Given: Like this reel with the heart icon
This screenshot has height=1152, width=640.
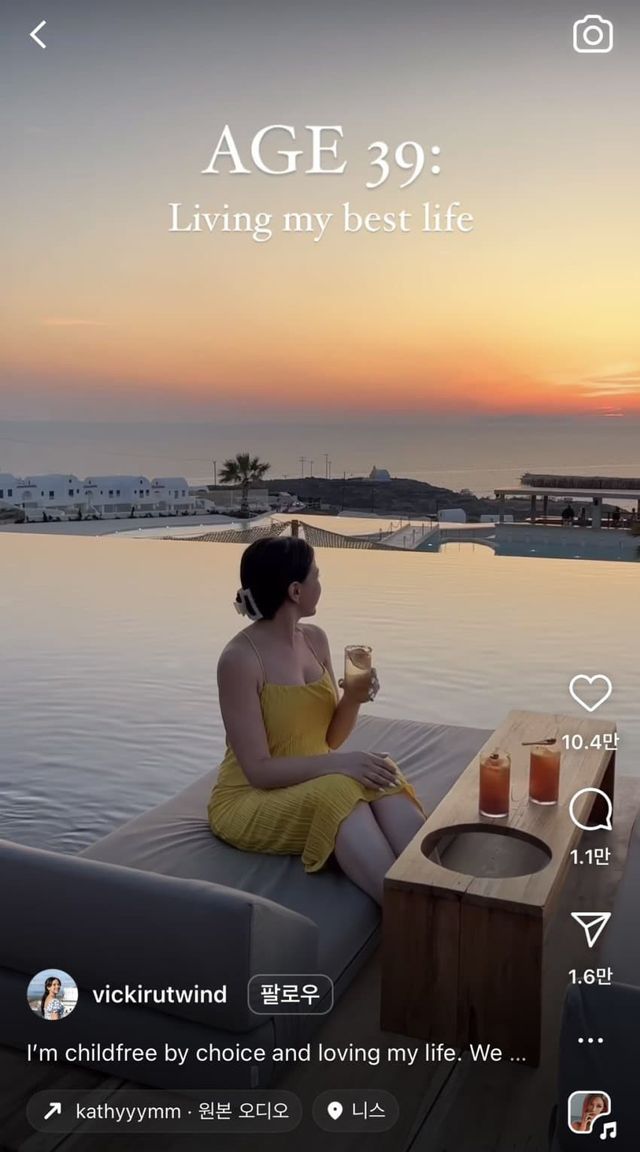Looking at the screenshot, I should point(590,692).
